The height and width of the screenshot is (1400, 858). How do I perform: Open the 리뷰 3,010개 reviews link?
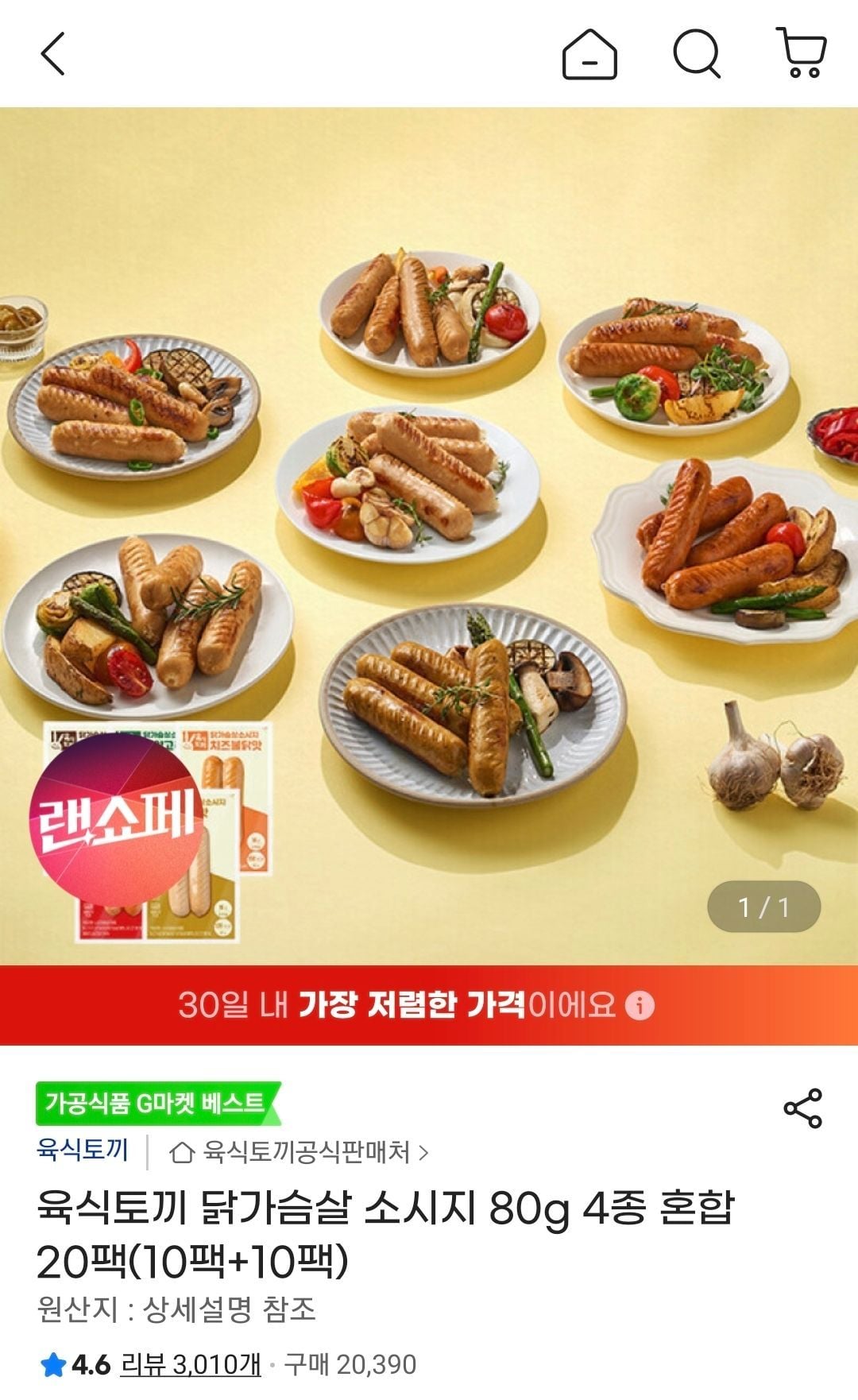(191, 1365)
